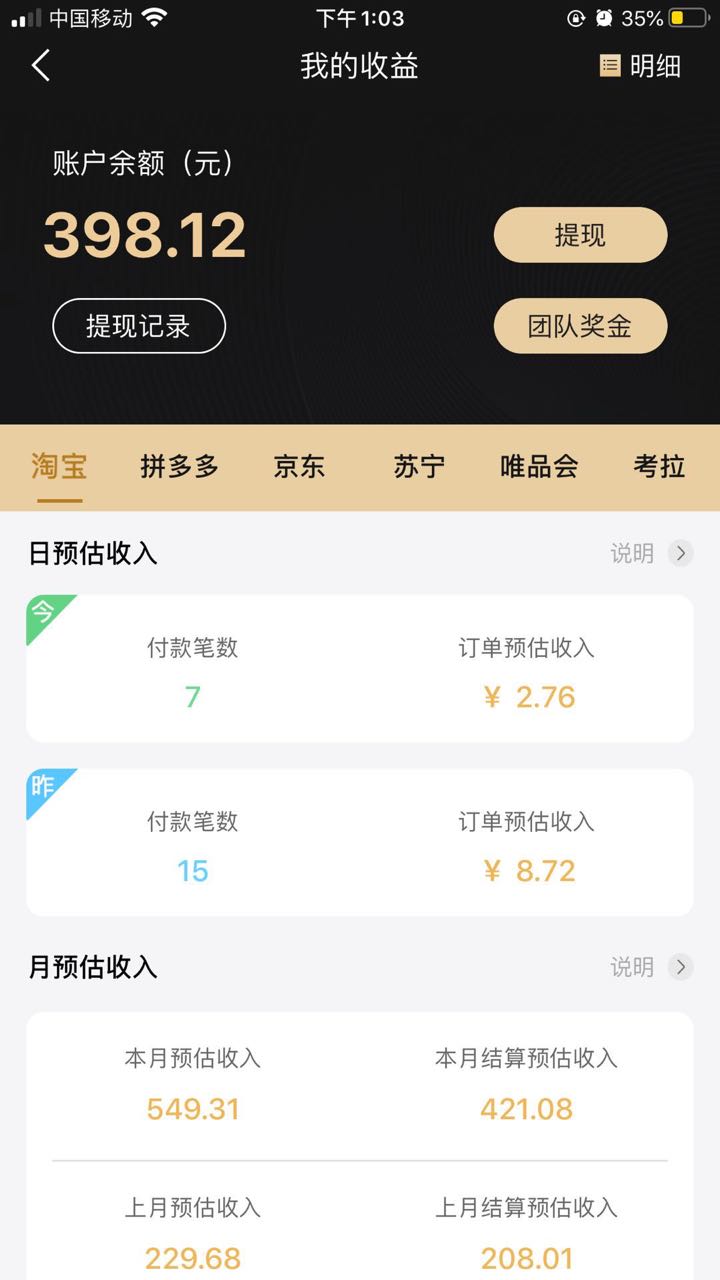Switch to the 拼多多 tab
The image size is (720, 1280).
(179, 466)
